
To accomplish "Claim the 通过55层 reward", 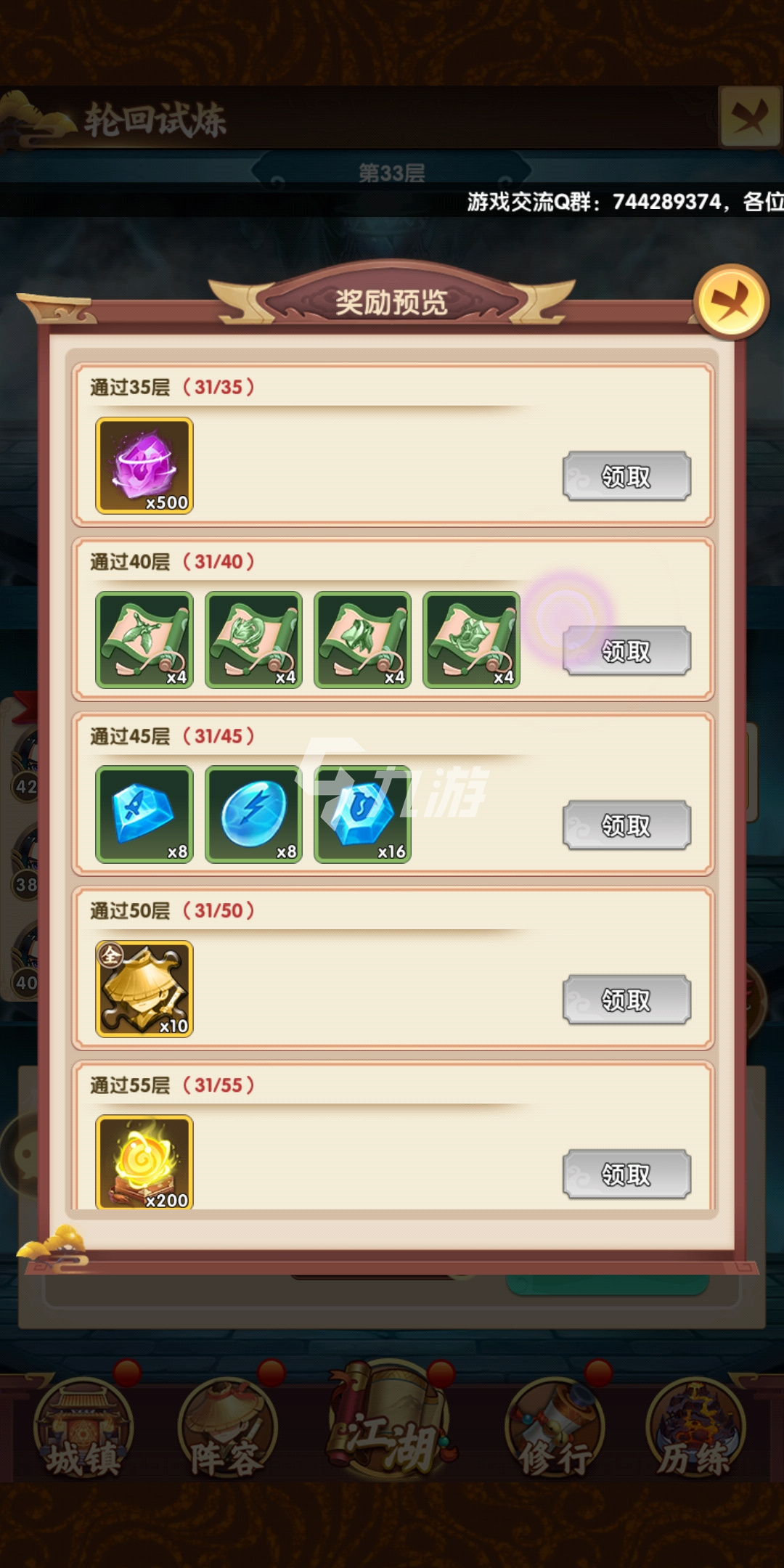I will 626,1174.
